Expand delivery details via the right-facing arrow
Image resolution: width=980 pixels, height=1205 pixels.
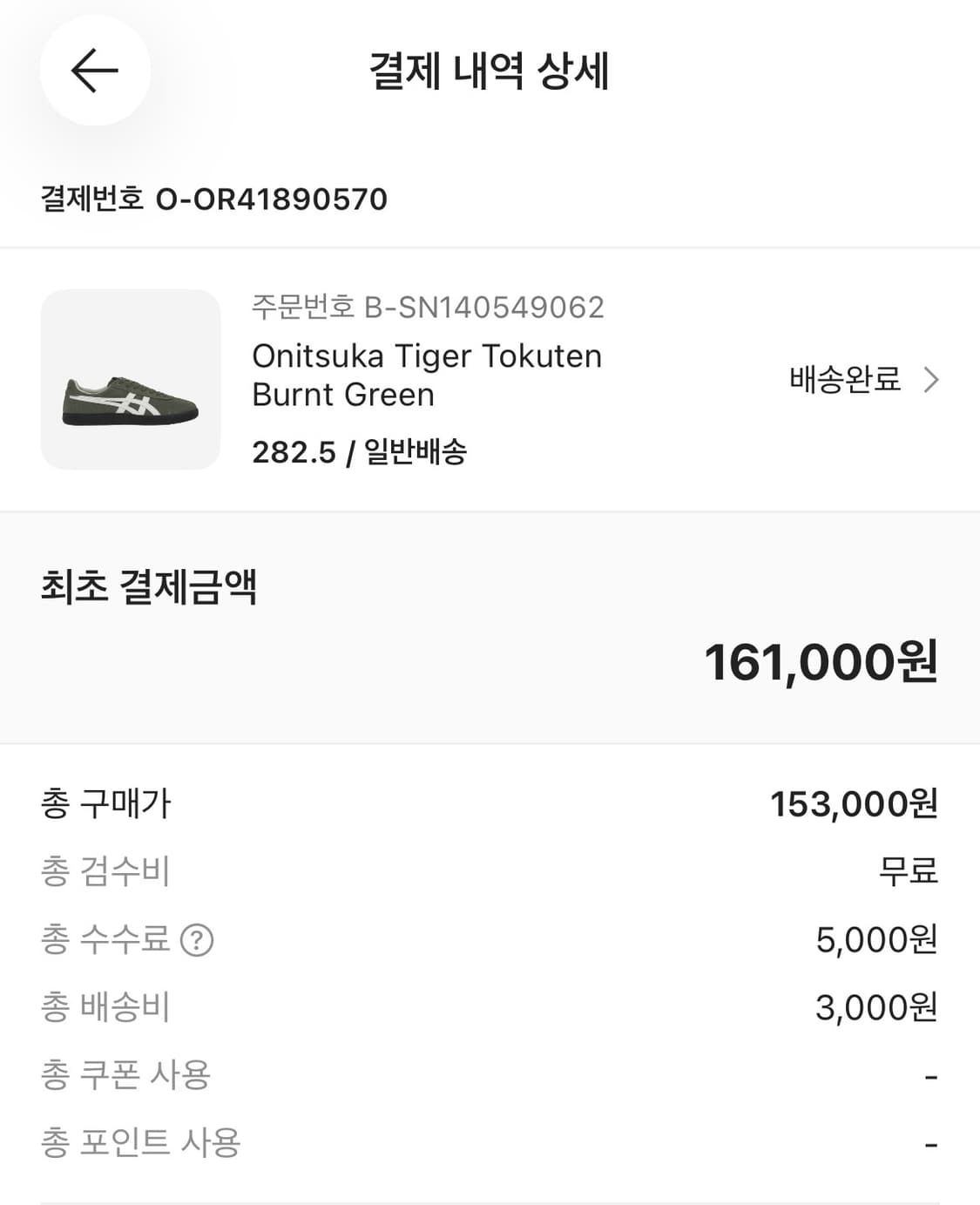pos(932,380)
